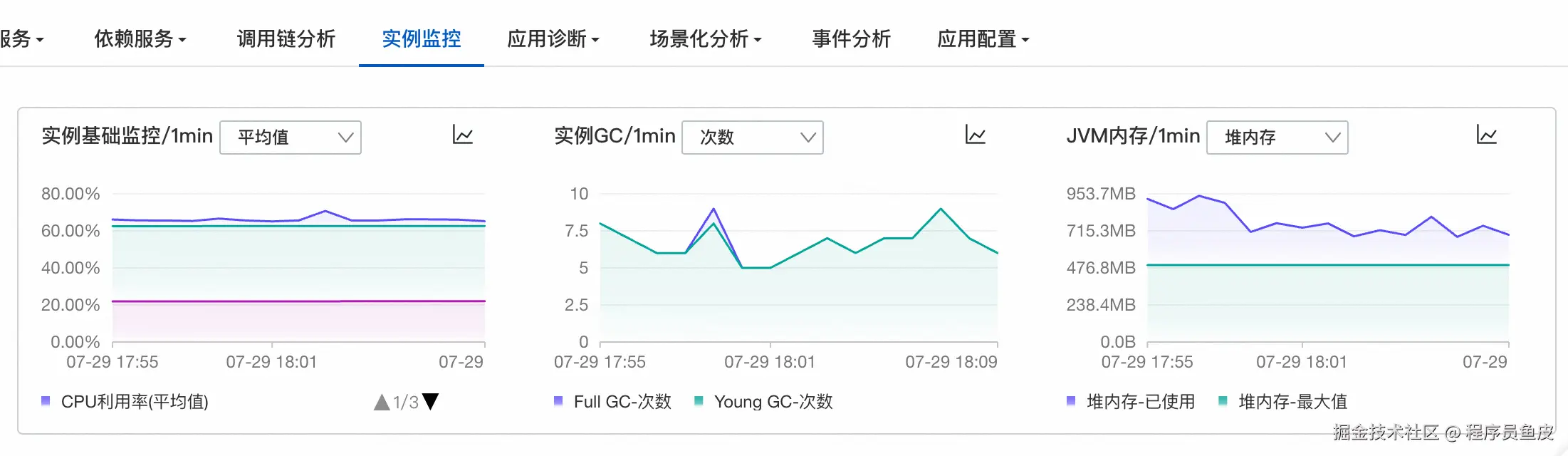Tap the chart icon beside 实例基础监控
This screenshot has width=1568, height=456.
tap(463, 135)
